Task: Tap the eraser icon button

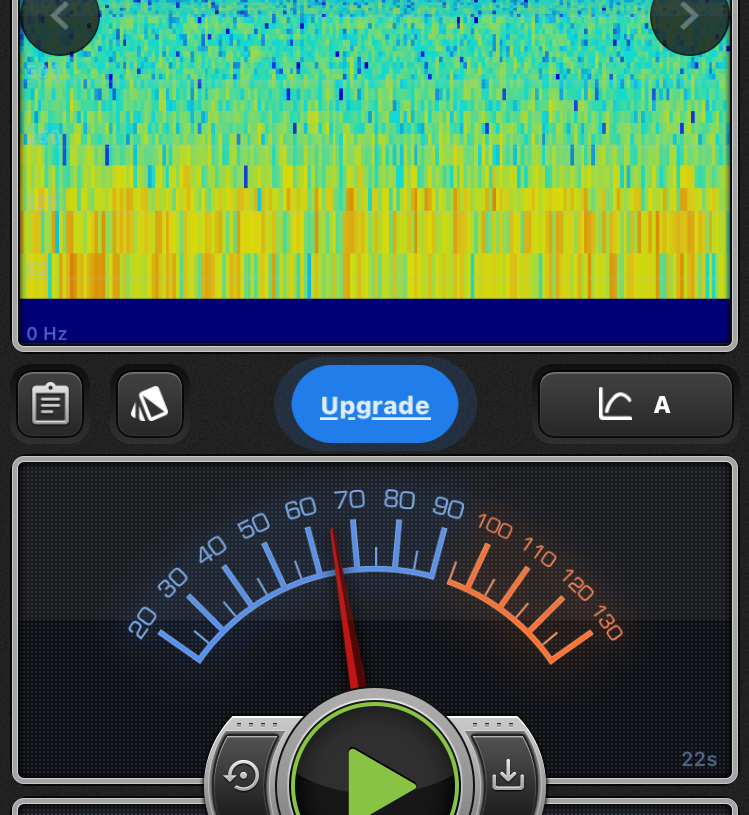Action: coord(150,404)
